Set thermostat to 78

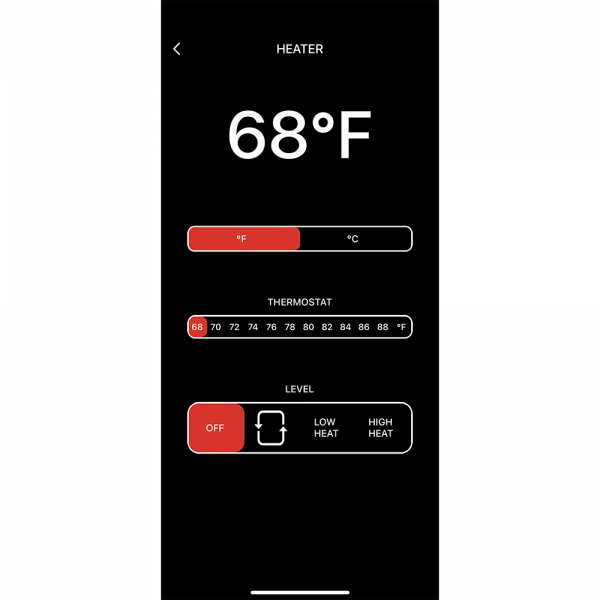pyautogui.click(x=290, y=327)
